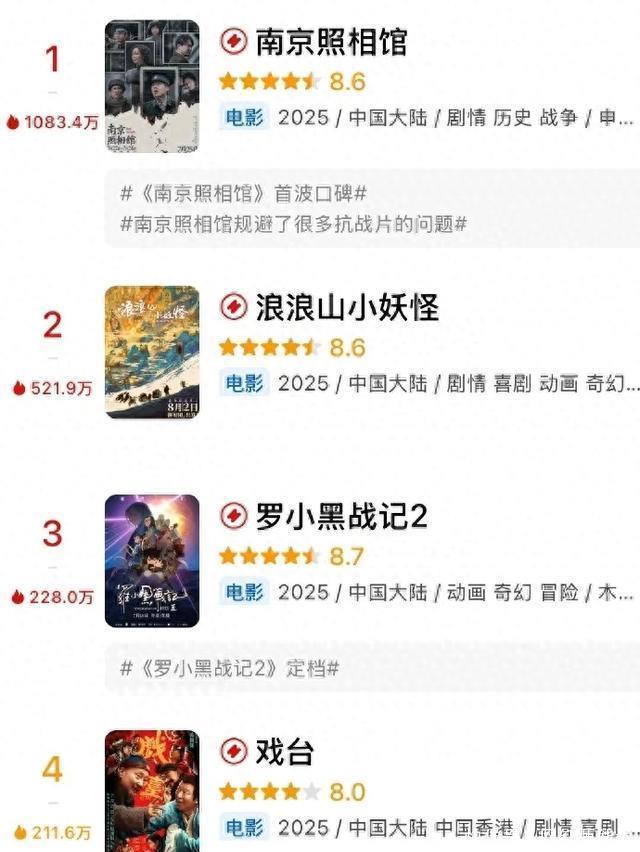Screen dimensions: 640x852
Task: Open topic #南京照相馆规避了很多抗战片的问题#
Action: 293,223
